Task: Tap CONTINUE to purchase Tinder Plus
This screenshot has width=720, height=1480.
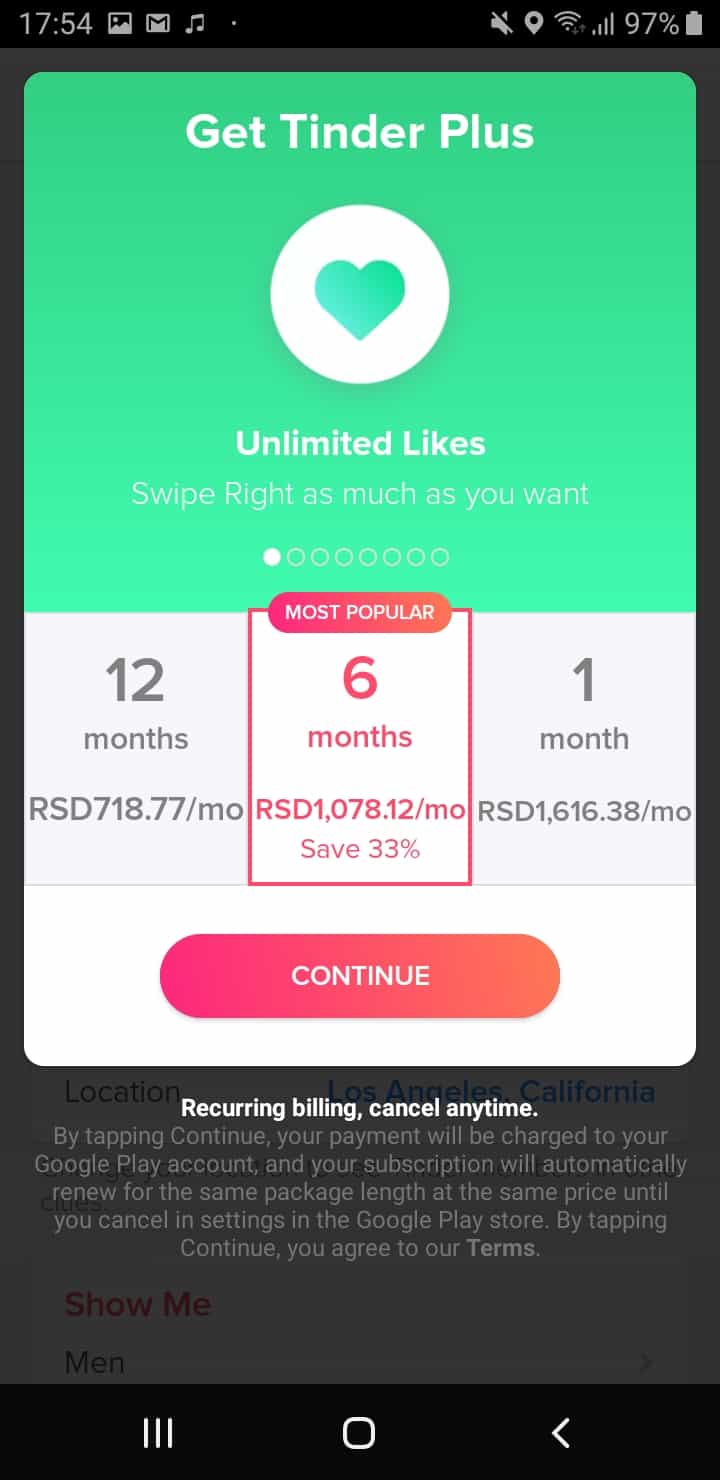Action: [x=360, y=976]
